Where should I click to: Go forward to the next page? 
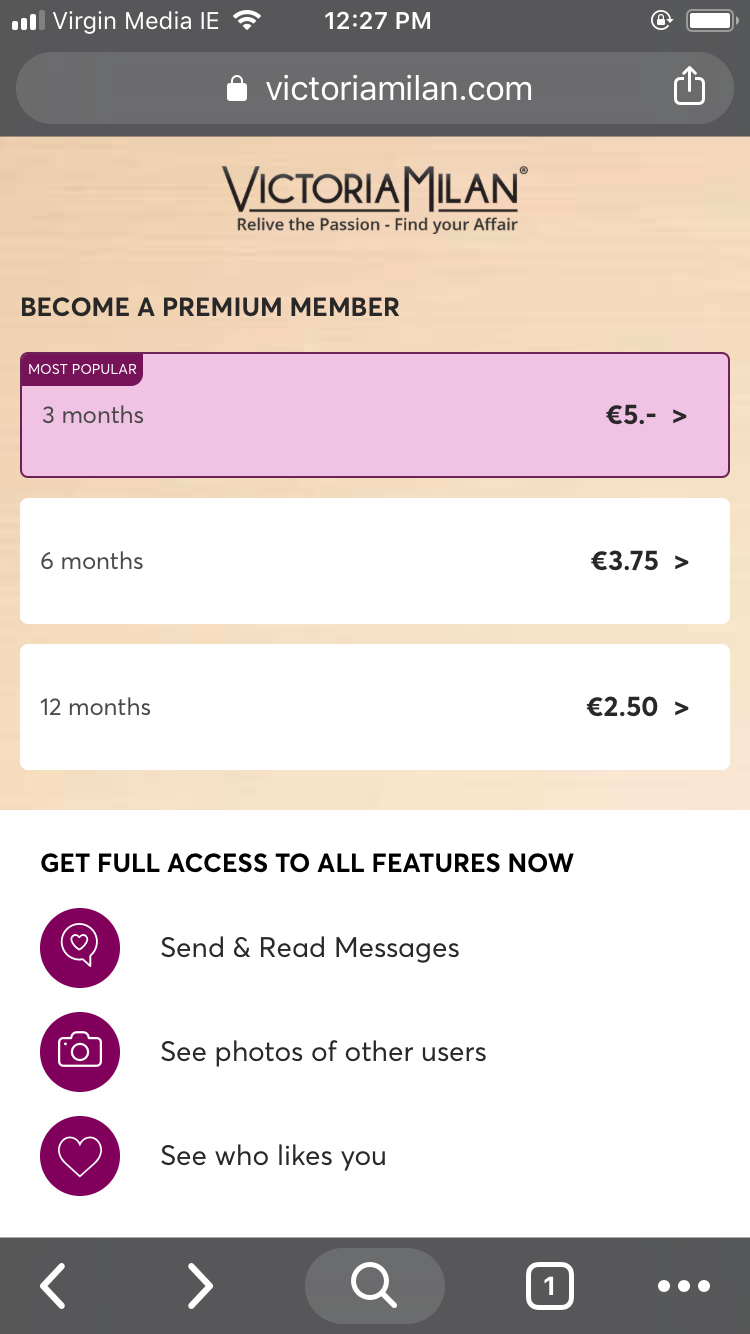(x=200, y=1285)
